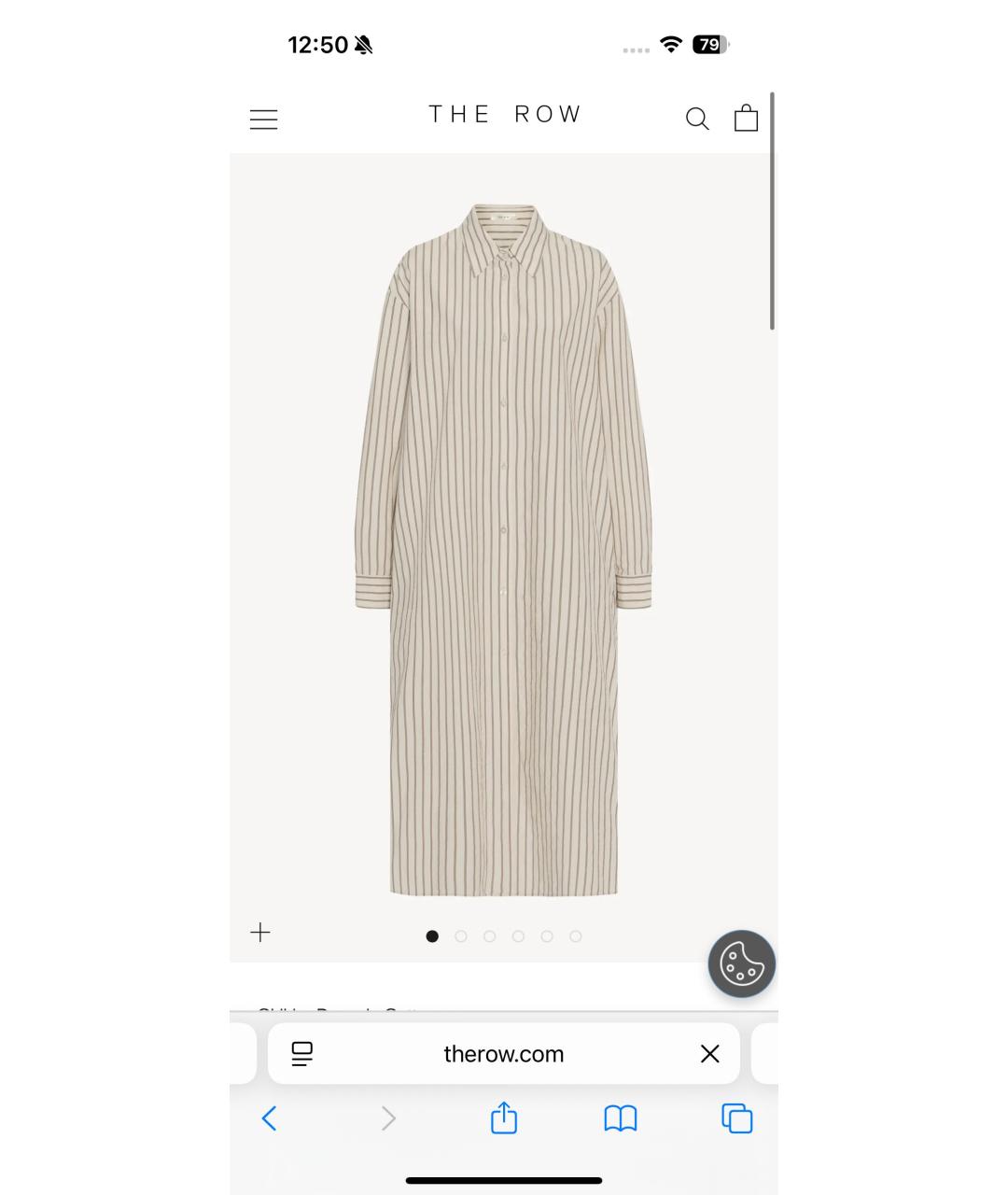Share this page

[504, 1118]
